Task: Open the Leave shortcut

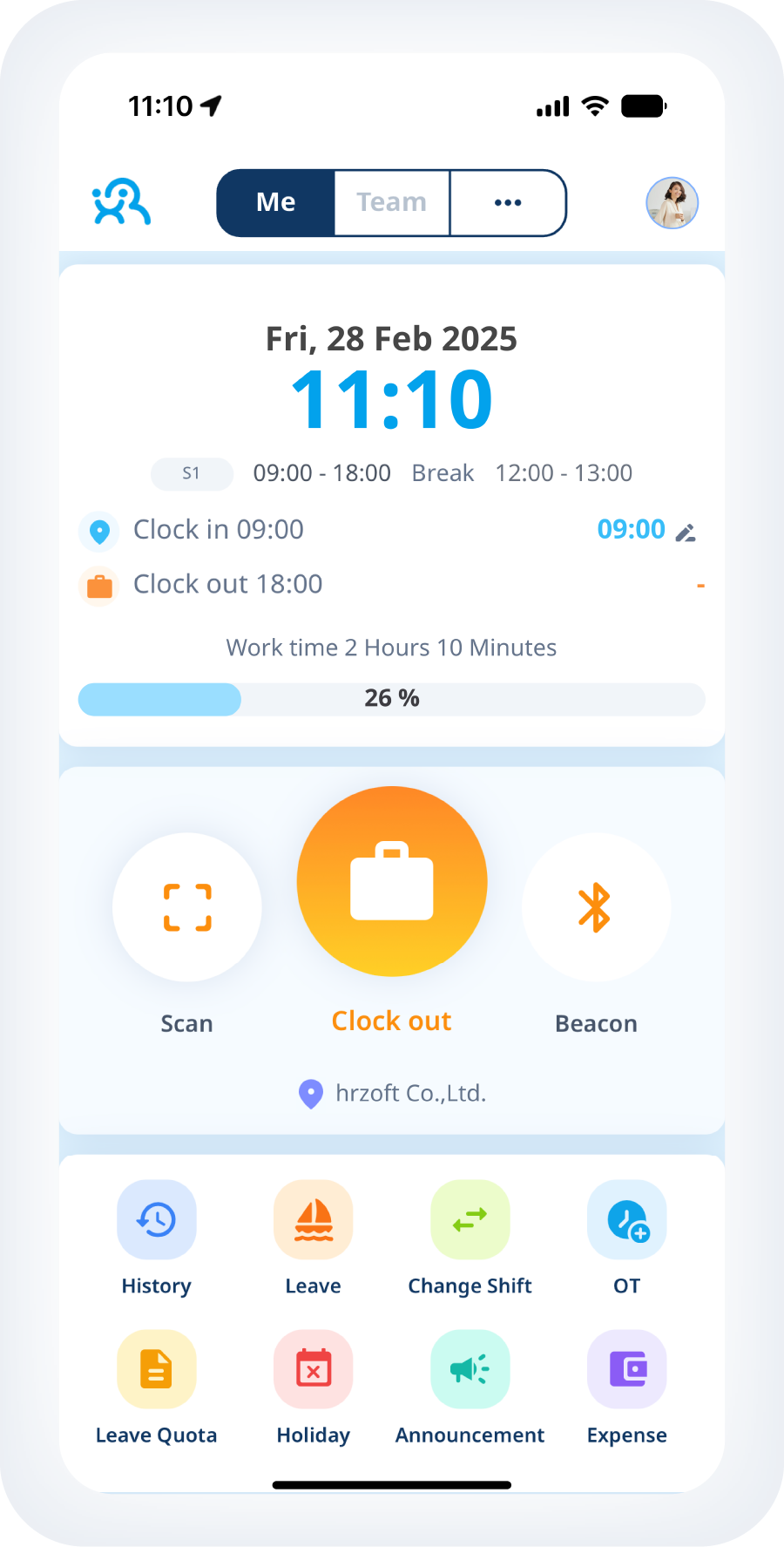Action: tap(314, 1219)
